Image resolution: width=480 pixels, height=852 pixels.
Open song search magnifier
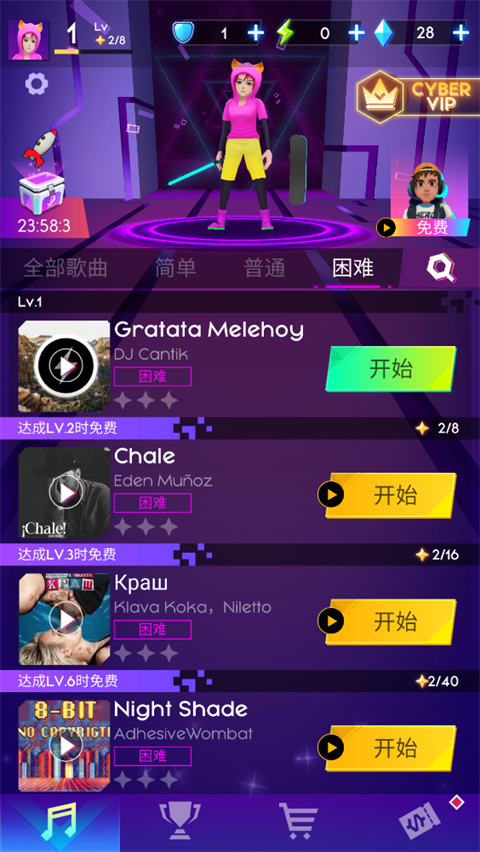[x=440, y=267]
